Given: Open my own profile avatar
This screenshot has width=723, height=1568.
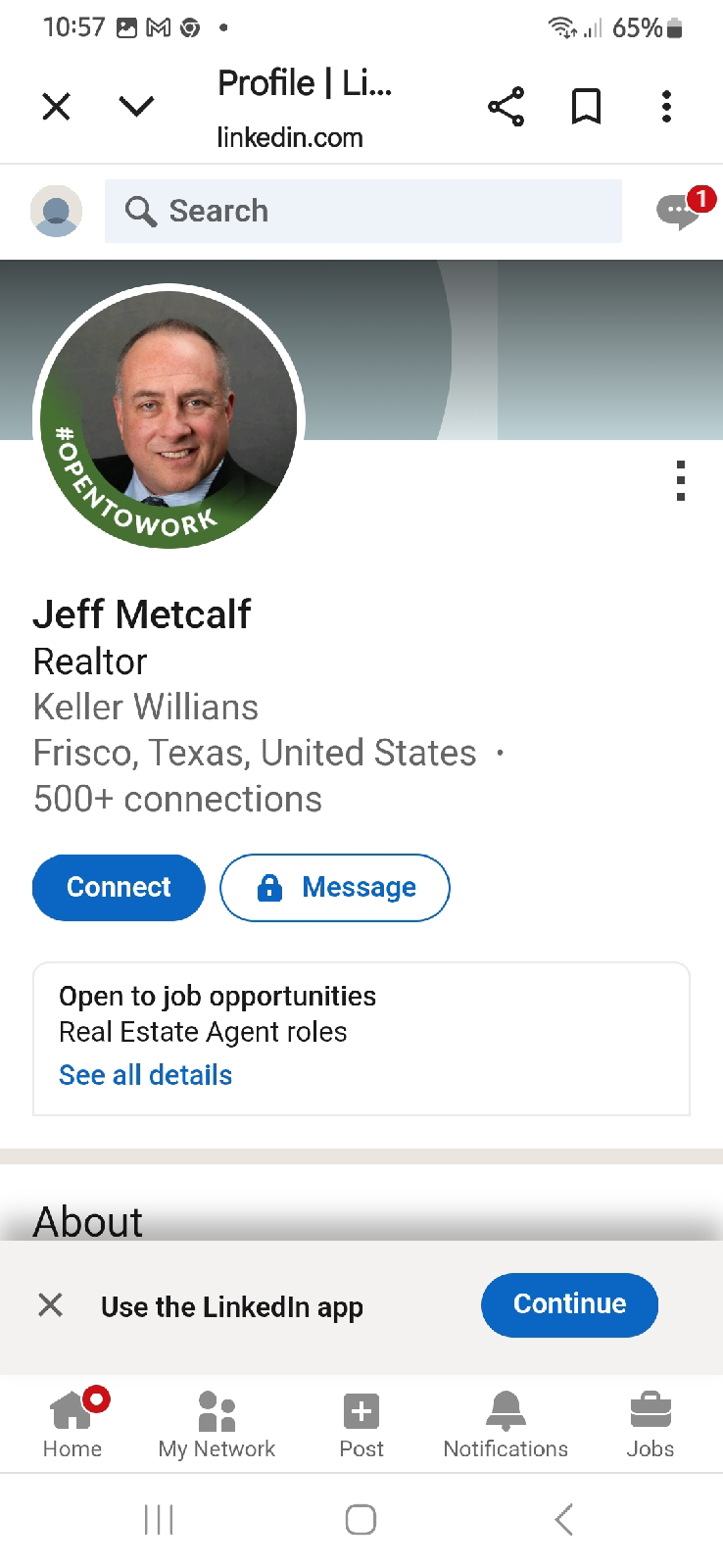Looking at the screenshot, I should [x=56, y=211].
